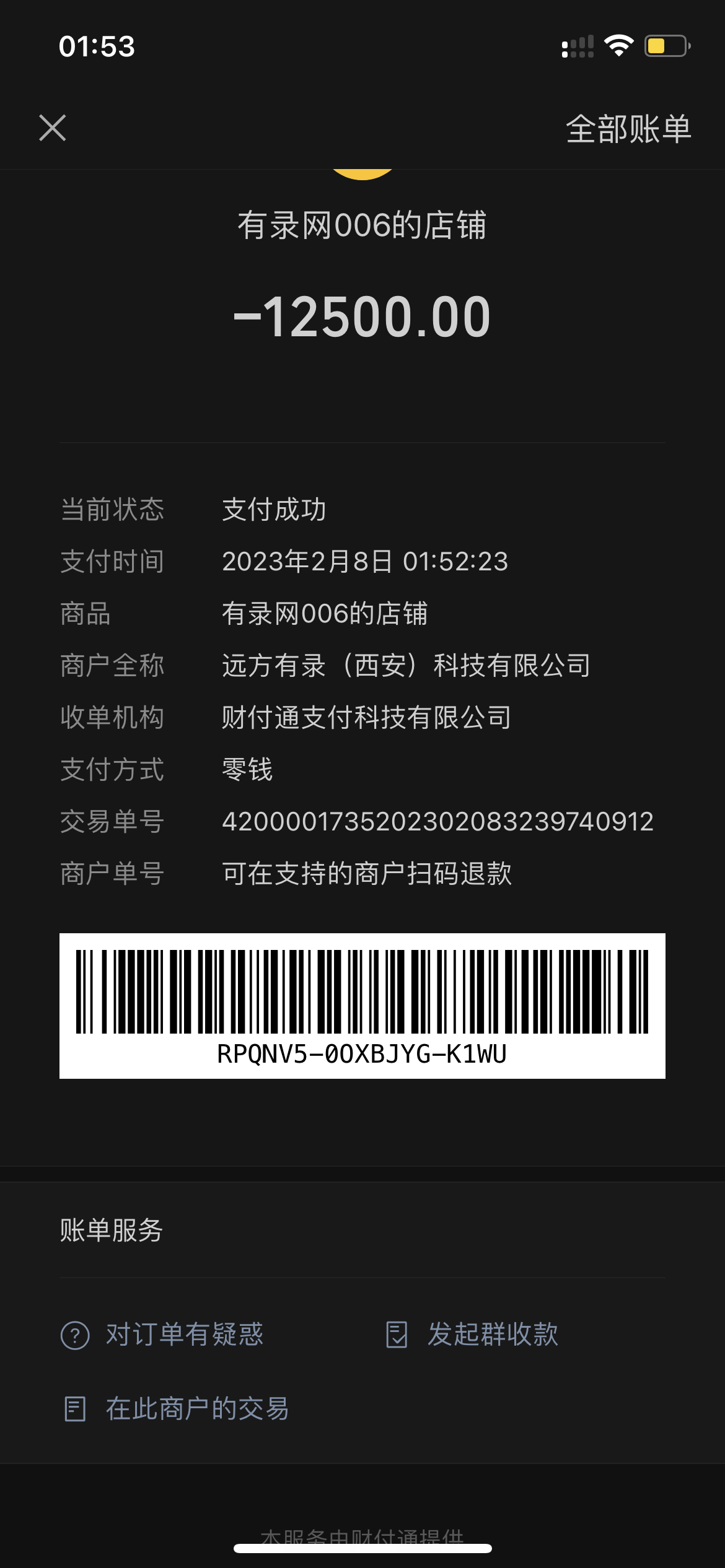Open 全部账单 (all bills)

point(628,129)
